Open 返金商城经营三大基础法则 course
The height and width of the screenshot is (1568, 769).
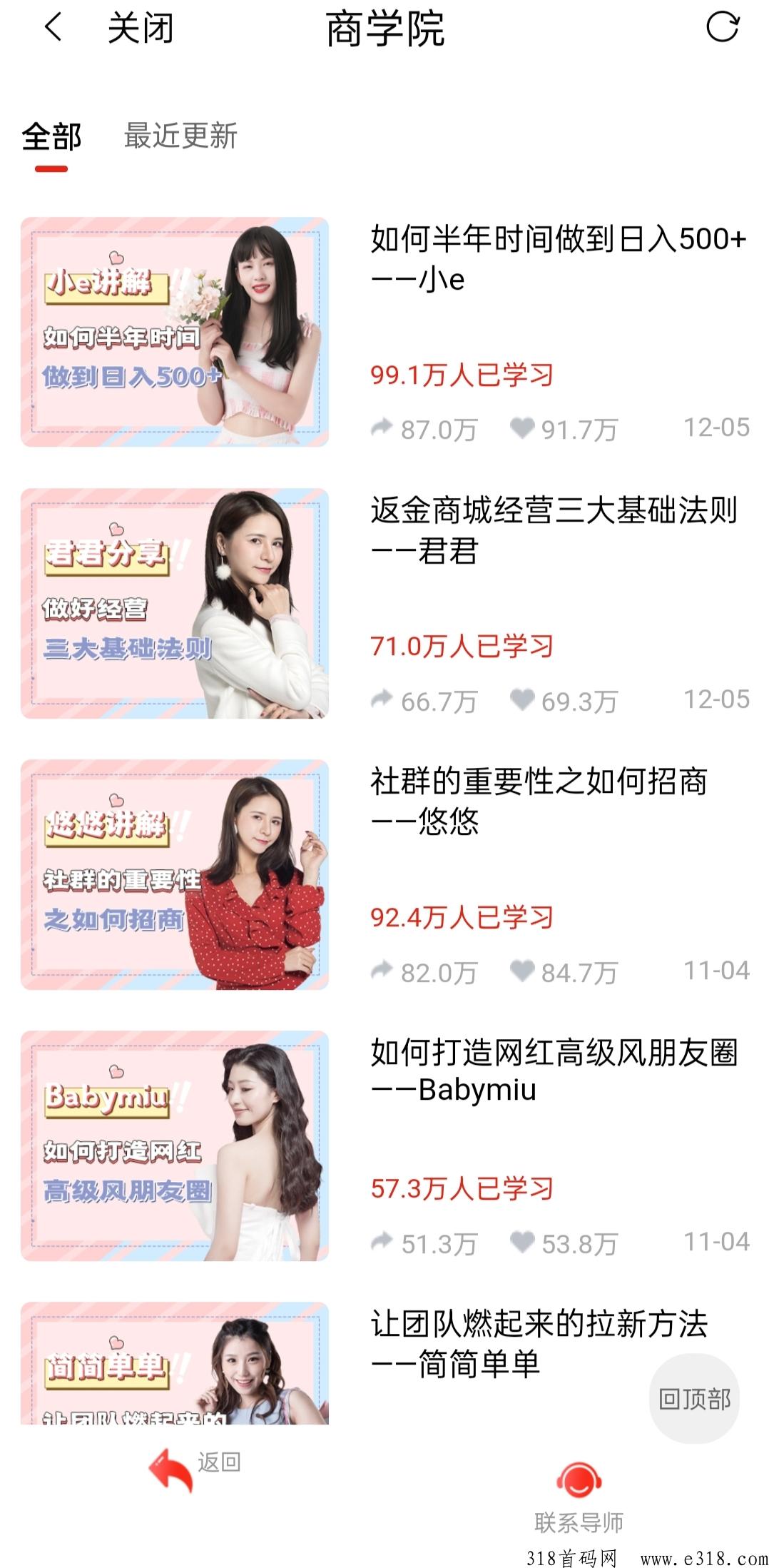pyautogui.click(x=554, y=530)
